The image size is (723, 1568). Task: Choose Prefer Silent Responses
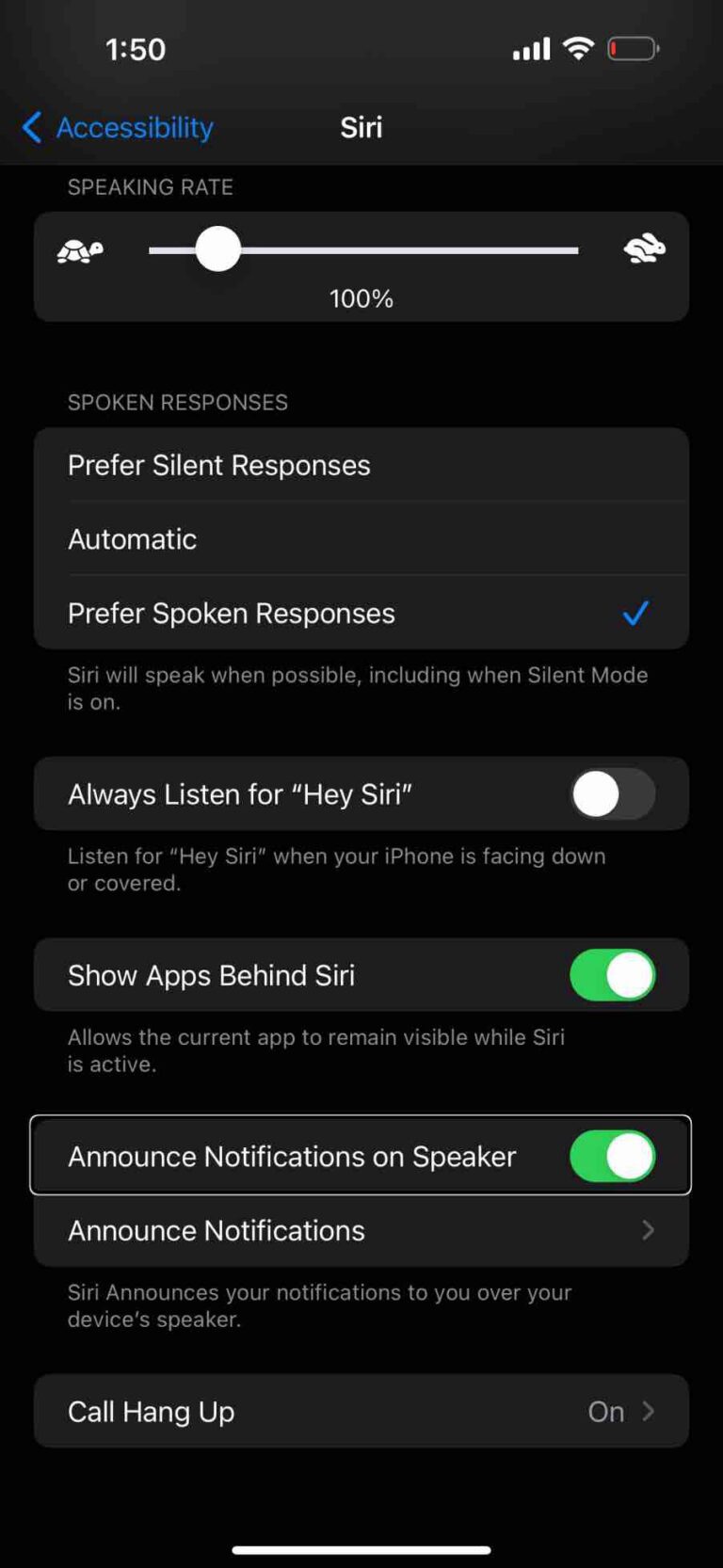(x=361, y=464)
